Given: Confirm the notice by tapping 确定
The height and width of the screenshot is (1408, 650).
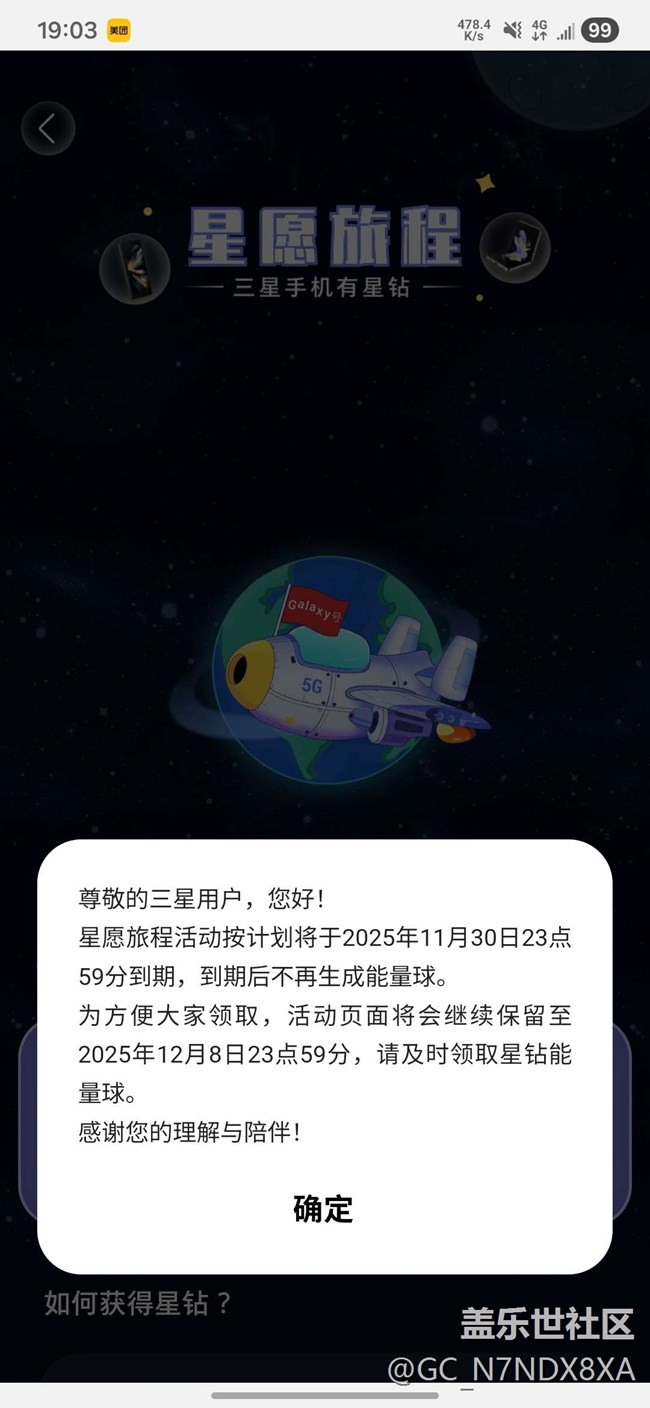Looking at the screenshot, I should pyautogui.click(x=323, y=1208).
